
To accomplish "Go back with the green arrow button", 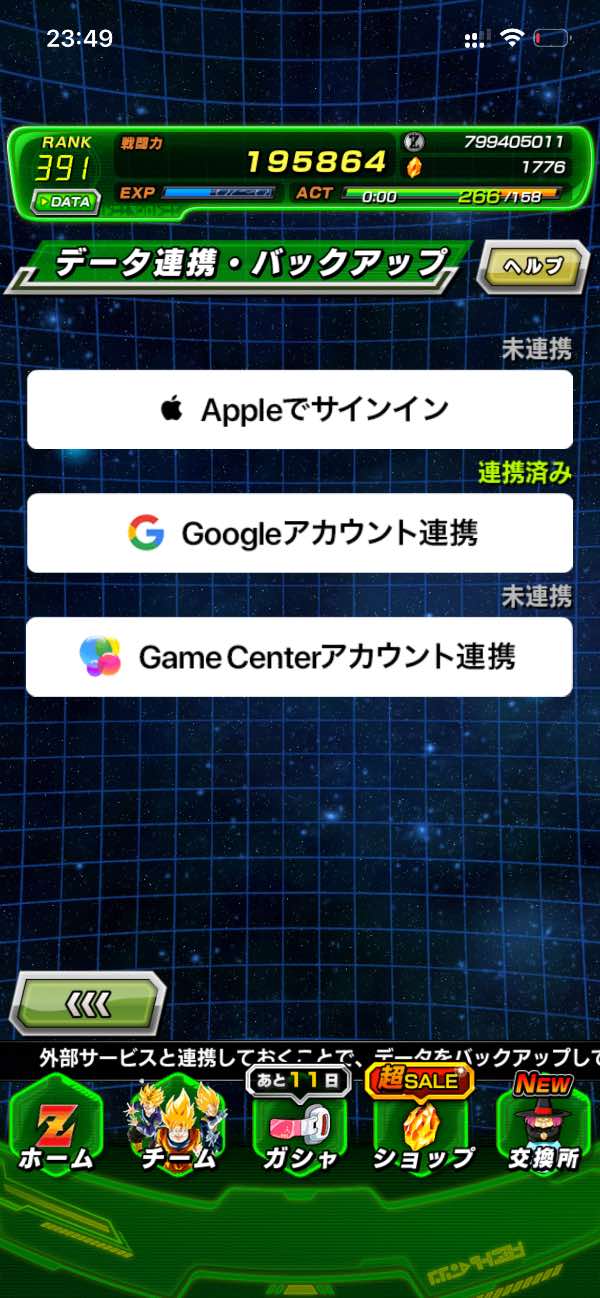I will pos(88,1002).
